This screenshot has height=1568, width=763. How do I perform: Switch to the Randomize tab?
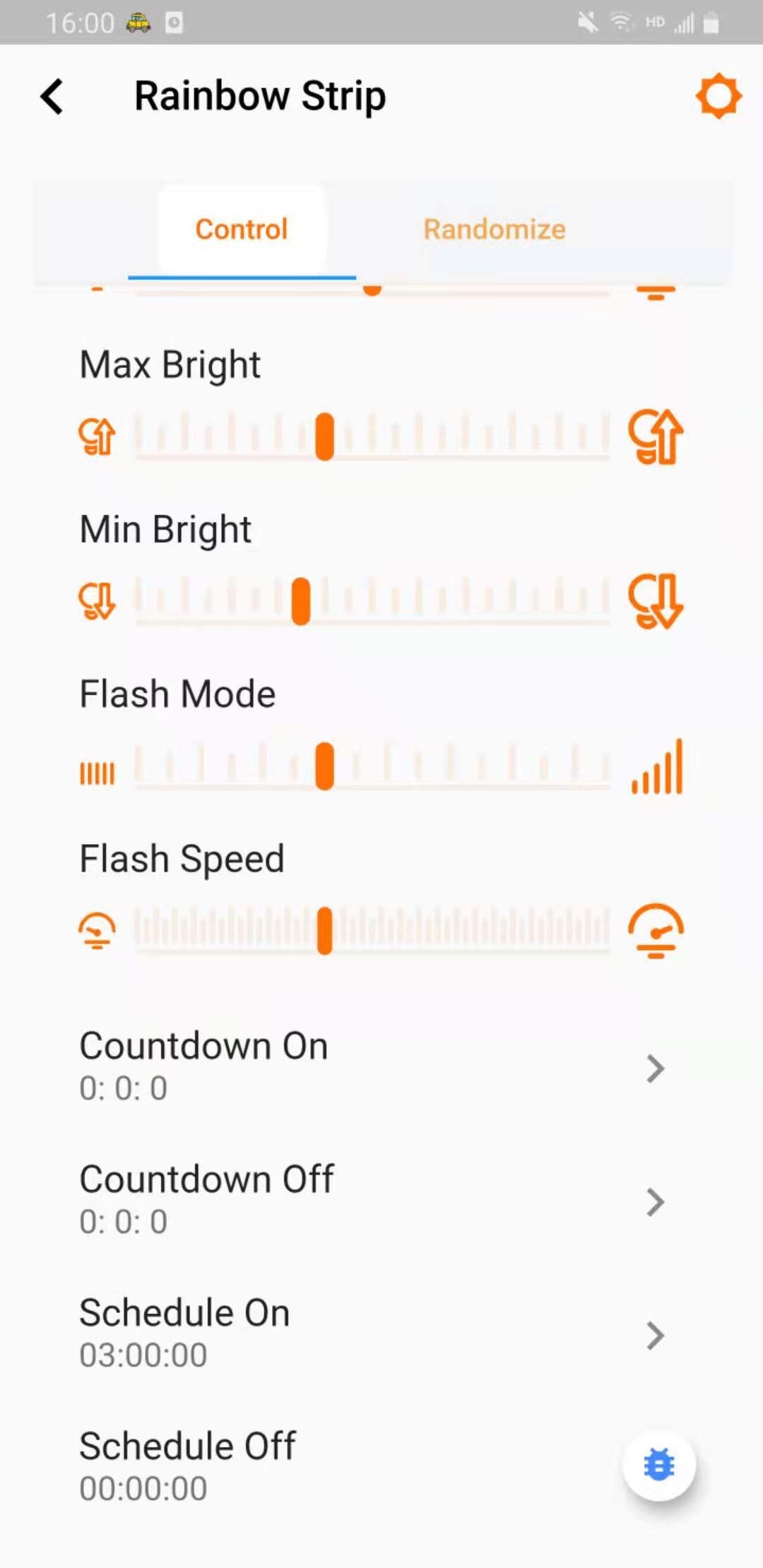[x=495, y=230]
